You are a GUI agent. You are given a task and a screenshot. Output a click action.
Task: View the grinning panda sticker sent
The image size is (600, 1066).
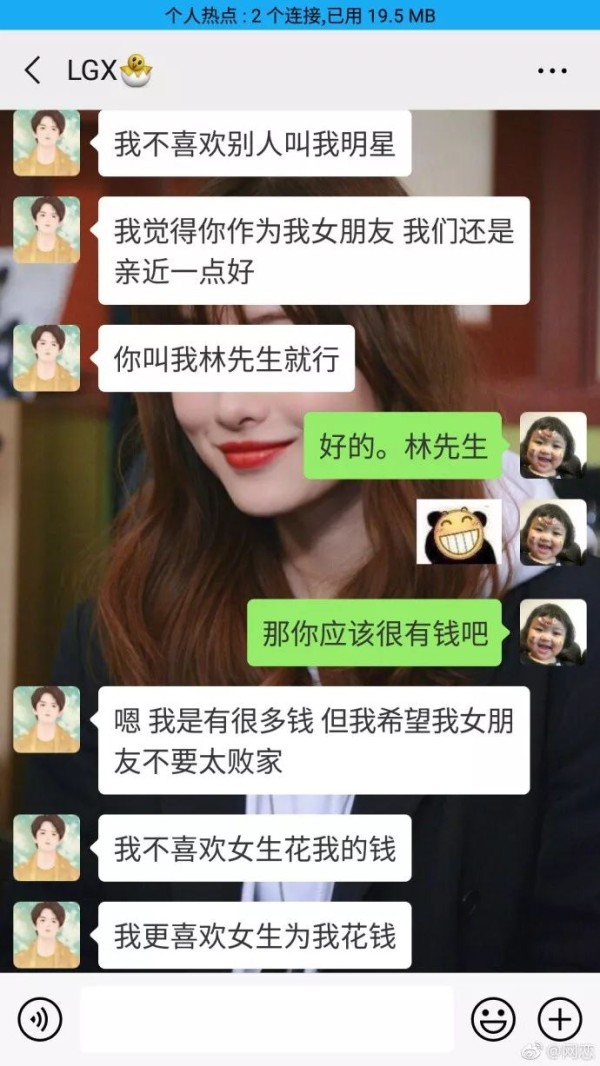click(x=459, y=532)
